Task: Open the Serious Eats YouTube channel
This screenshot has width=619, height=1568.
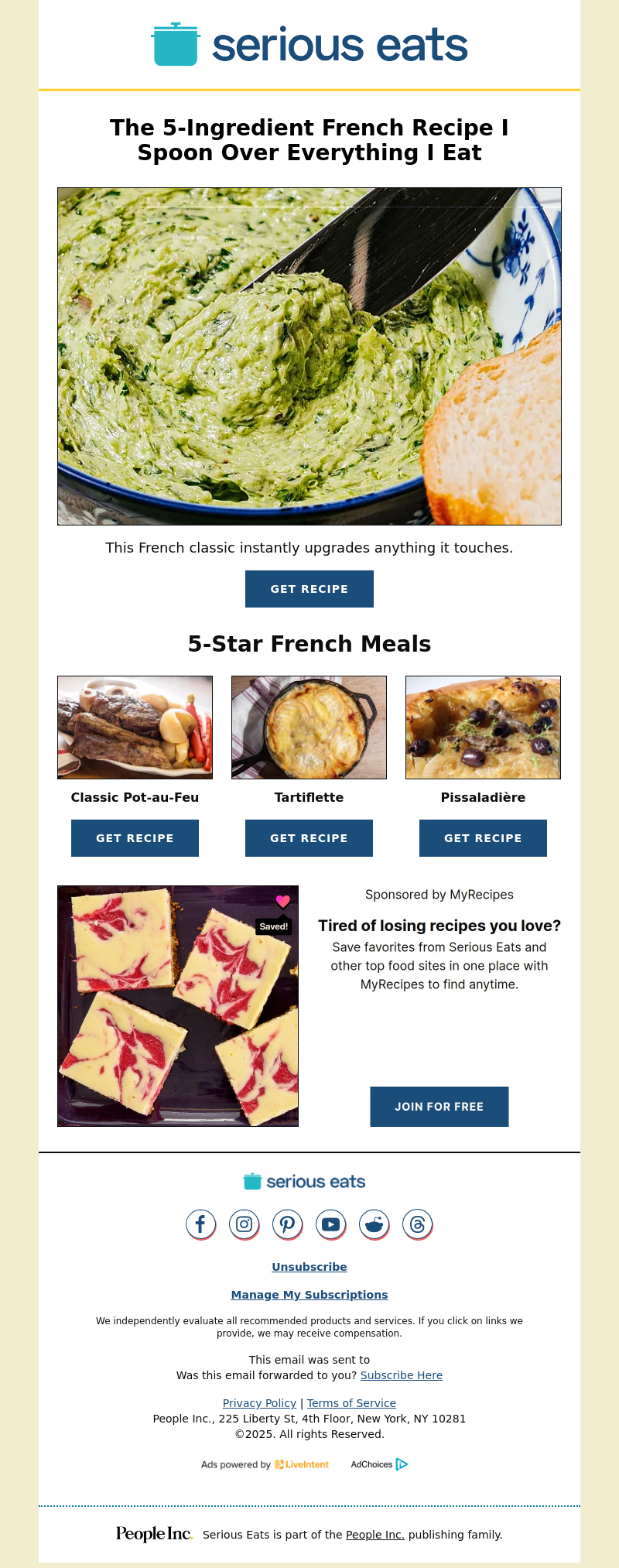Action: point(330,1224)
